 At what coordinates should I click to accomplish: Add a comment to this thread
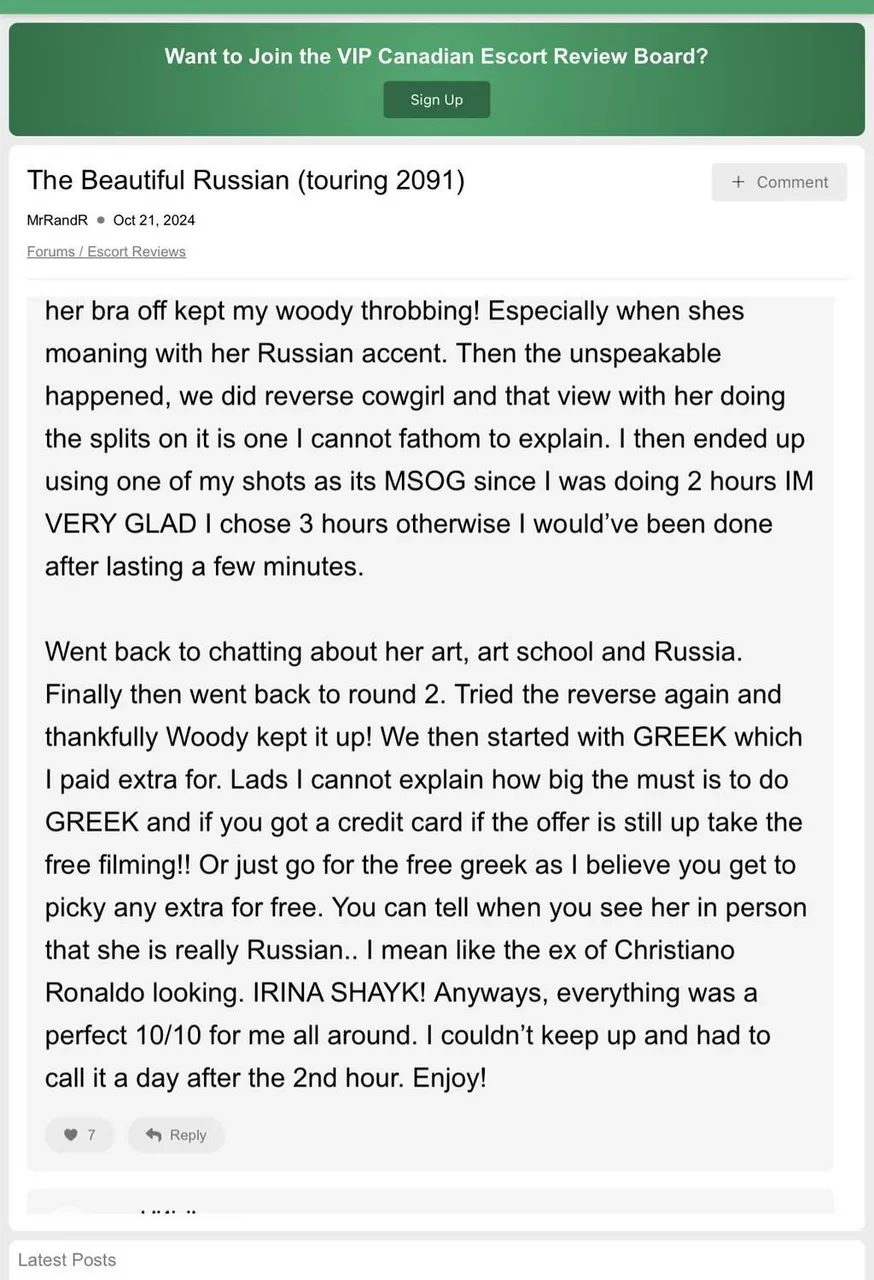point(779,182)
